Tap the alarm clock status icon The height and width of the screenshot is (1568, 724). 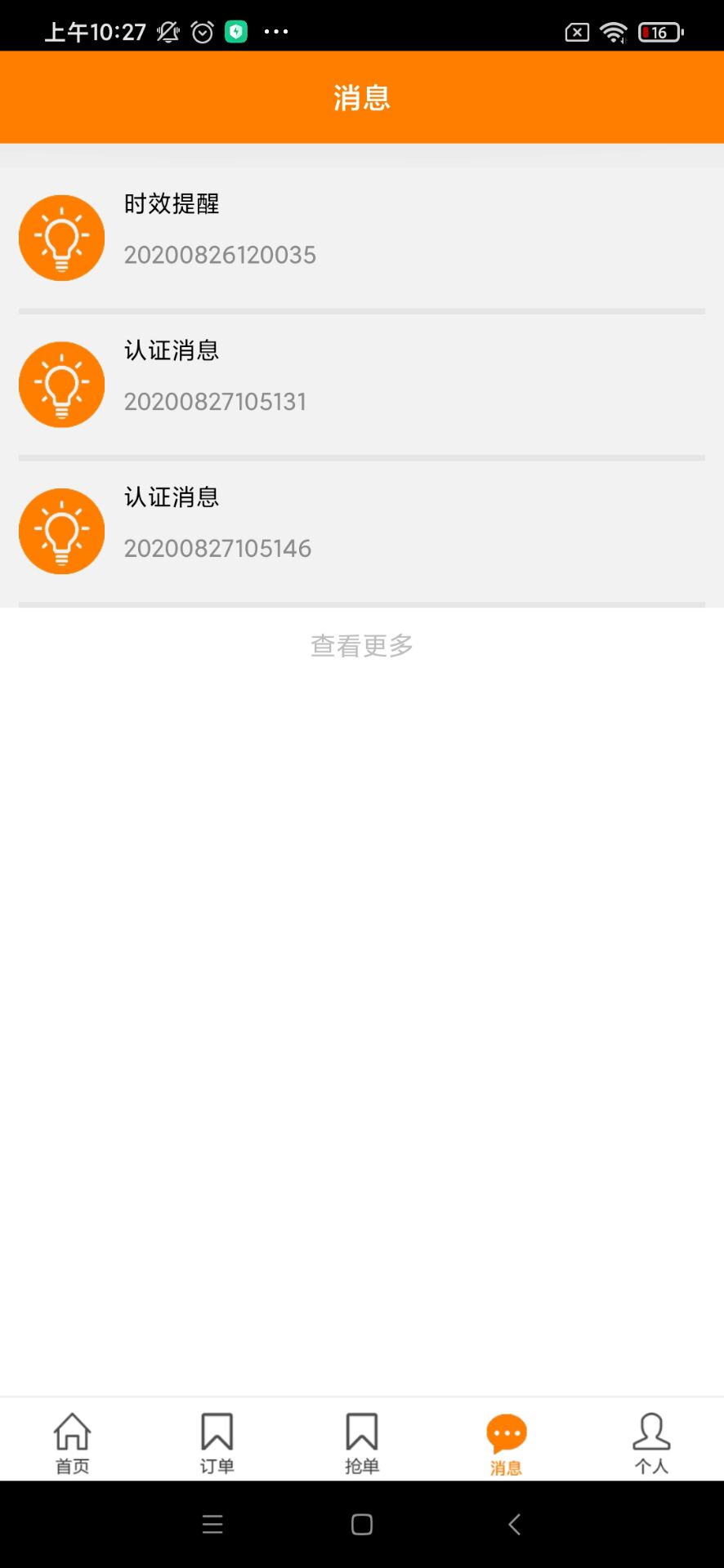(200, 31)
